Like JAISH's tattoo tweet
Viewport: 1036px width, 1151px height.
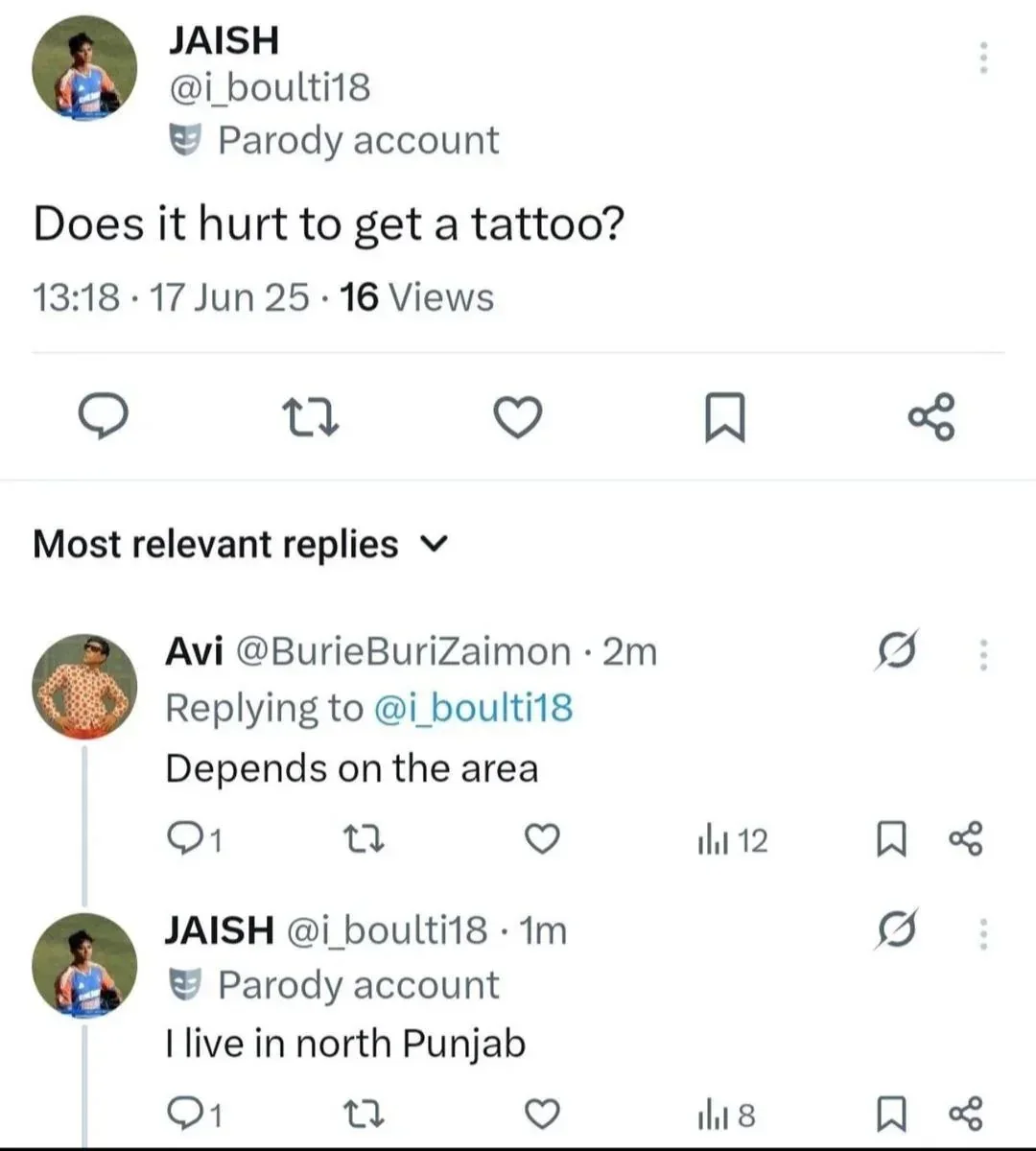pos(518,416)
